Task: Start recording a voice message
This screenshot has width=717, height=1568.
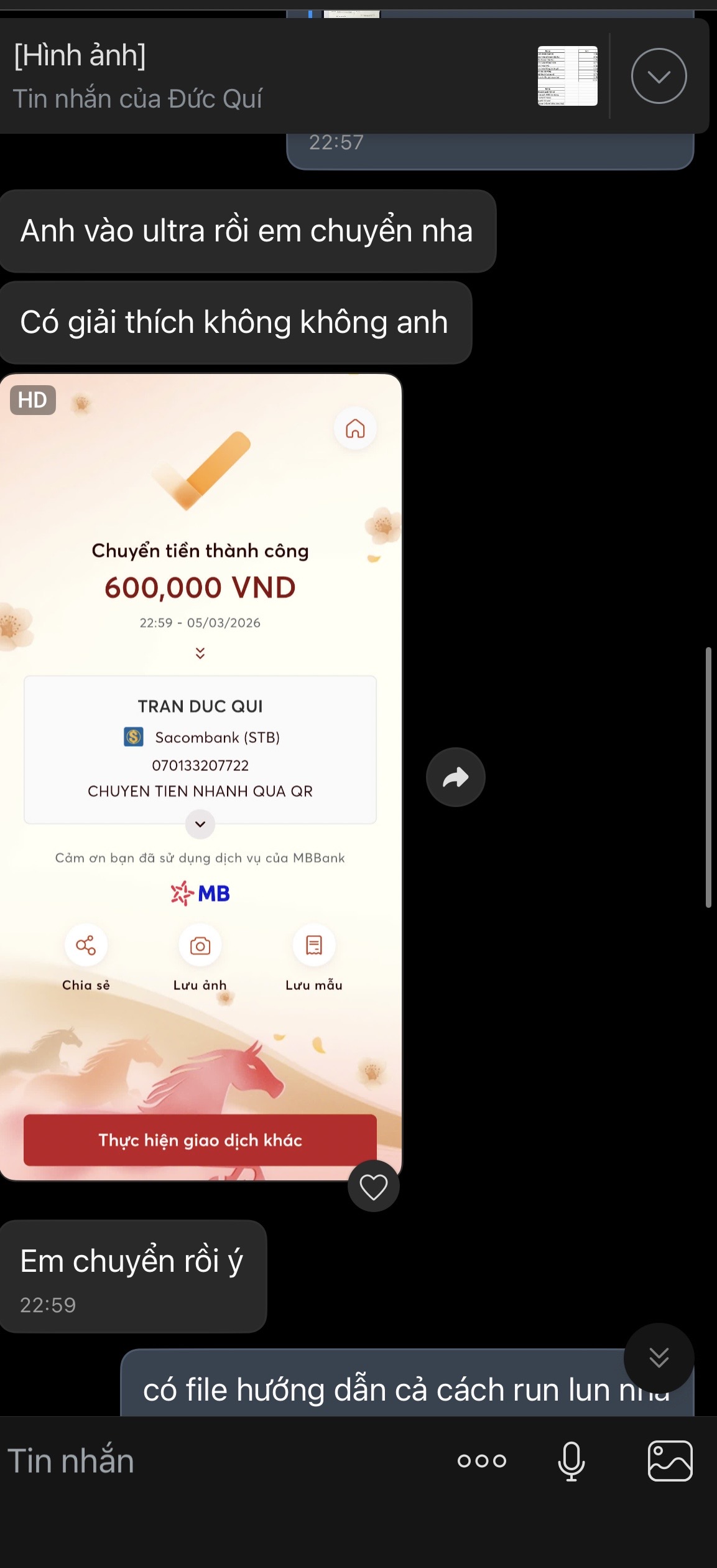Action: (571, 1461)
